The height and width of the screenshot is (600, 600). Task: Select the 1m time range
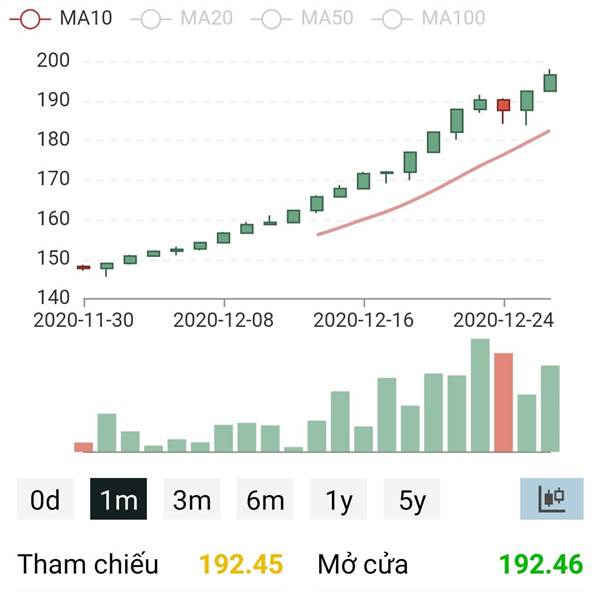(x=118, y=499)
